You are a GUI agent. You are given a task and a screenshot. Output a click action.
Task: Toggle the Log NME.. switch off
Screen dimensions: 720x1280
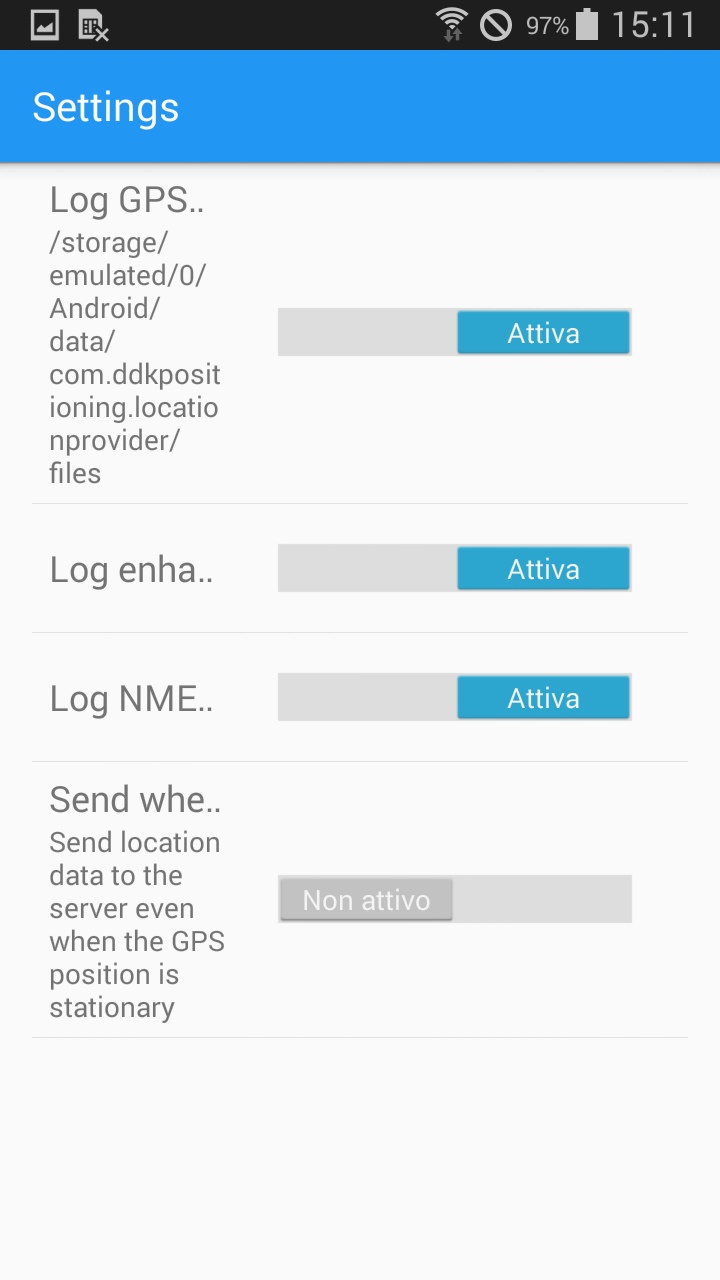coord(455,697)
